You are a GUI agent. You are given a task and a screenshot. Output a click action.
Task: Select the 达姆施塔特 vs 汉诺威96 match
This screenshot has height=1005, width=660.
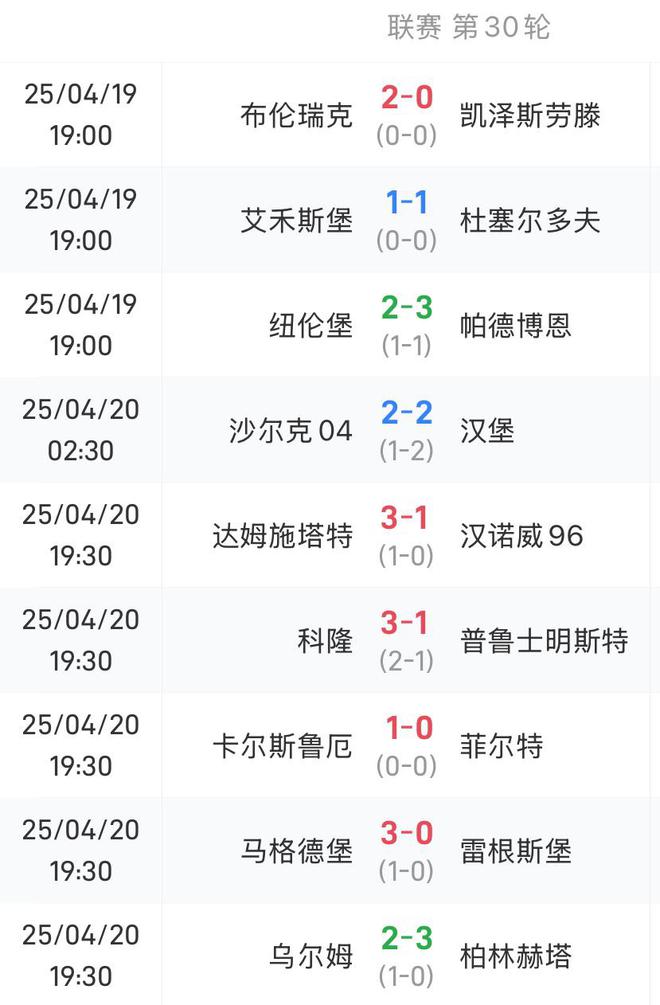tap(407, 535)
